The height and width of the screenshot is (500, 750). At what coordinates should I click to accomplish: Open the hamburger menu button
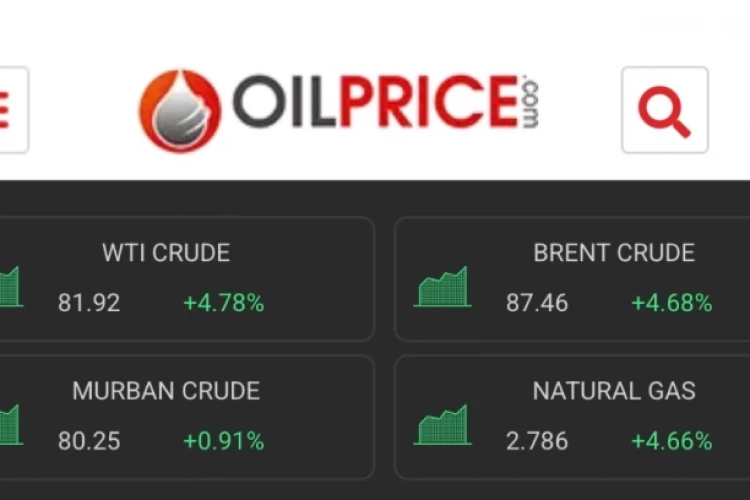click(12, 110)
